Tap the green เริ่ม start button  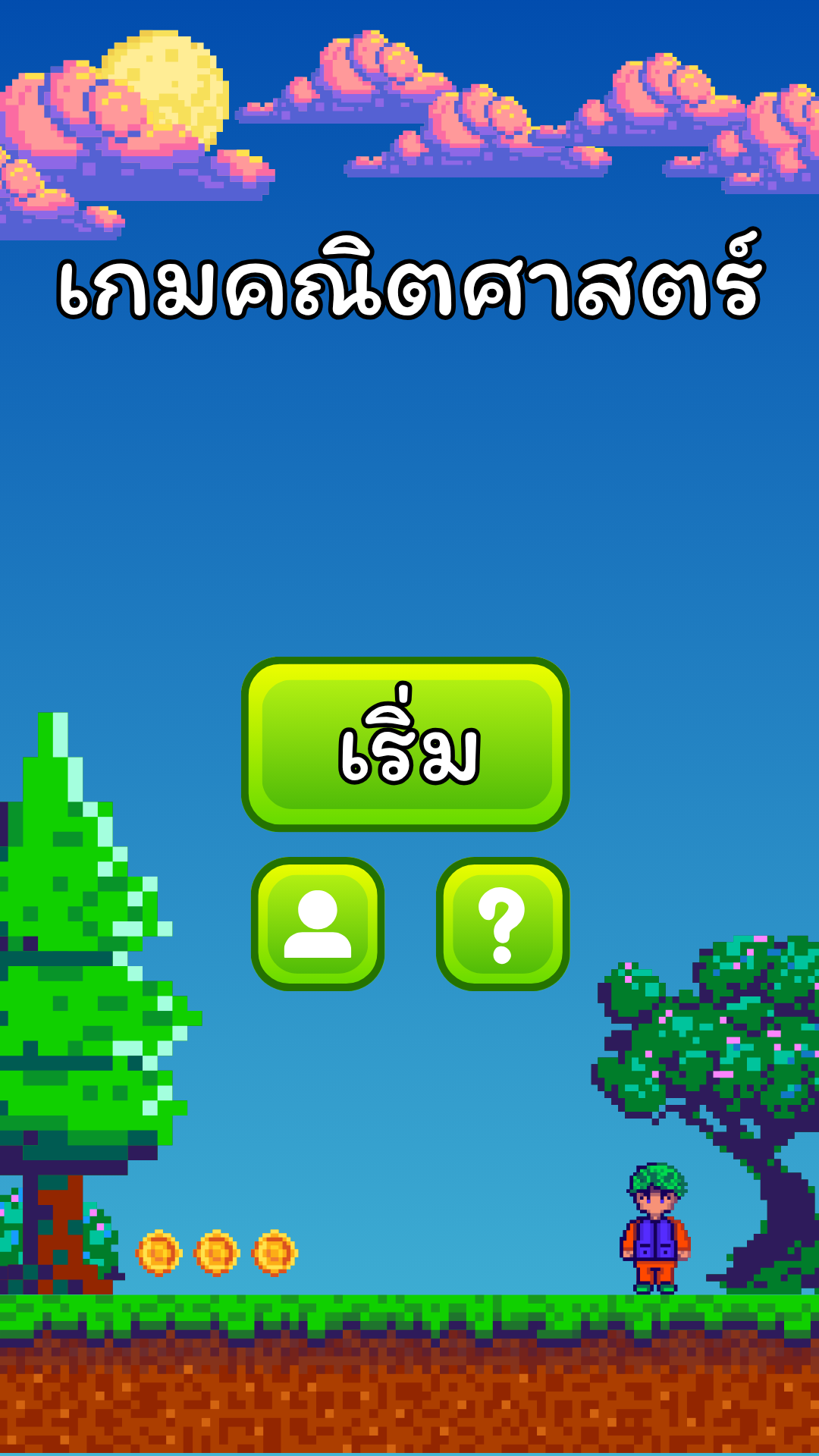[406, 744]
